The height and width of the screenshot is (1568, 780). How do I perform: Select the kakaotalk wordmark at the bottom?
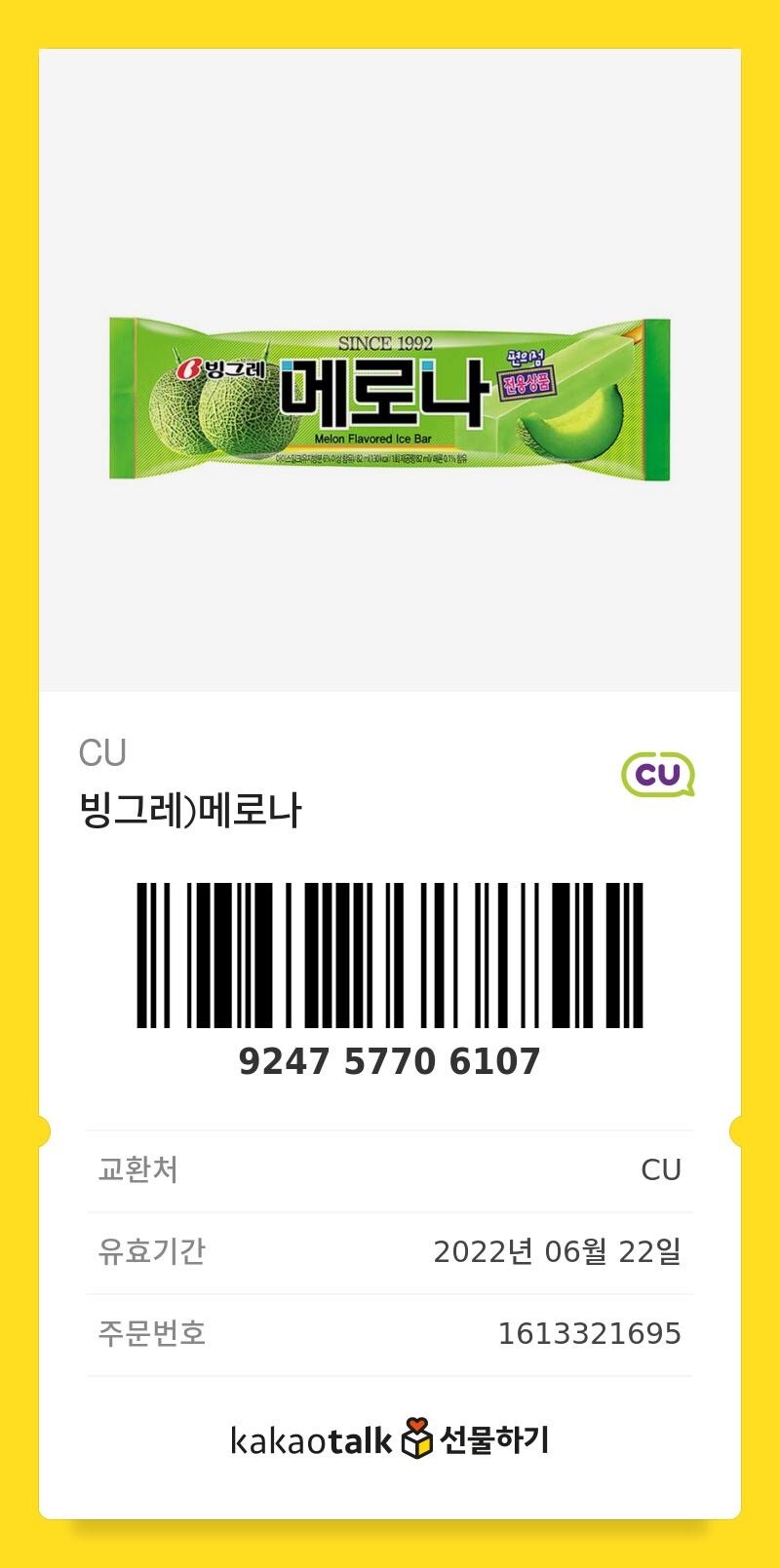coord(307,1438)
